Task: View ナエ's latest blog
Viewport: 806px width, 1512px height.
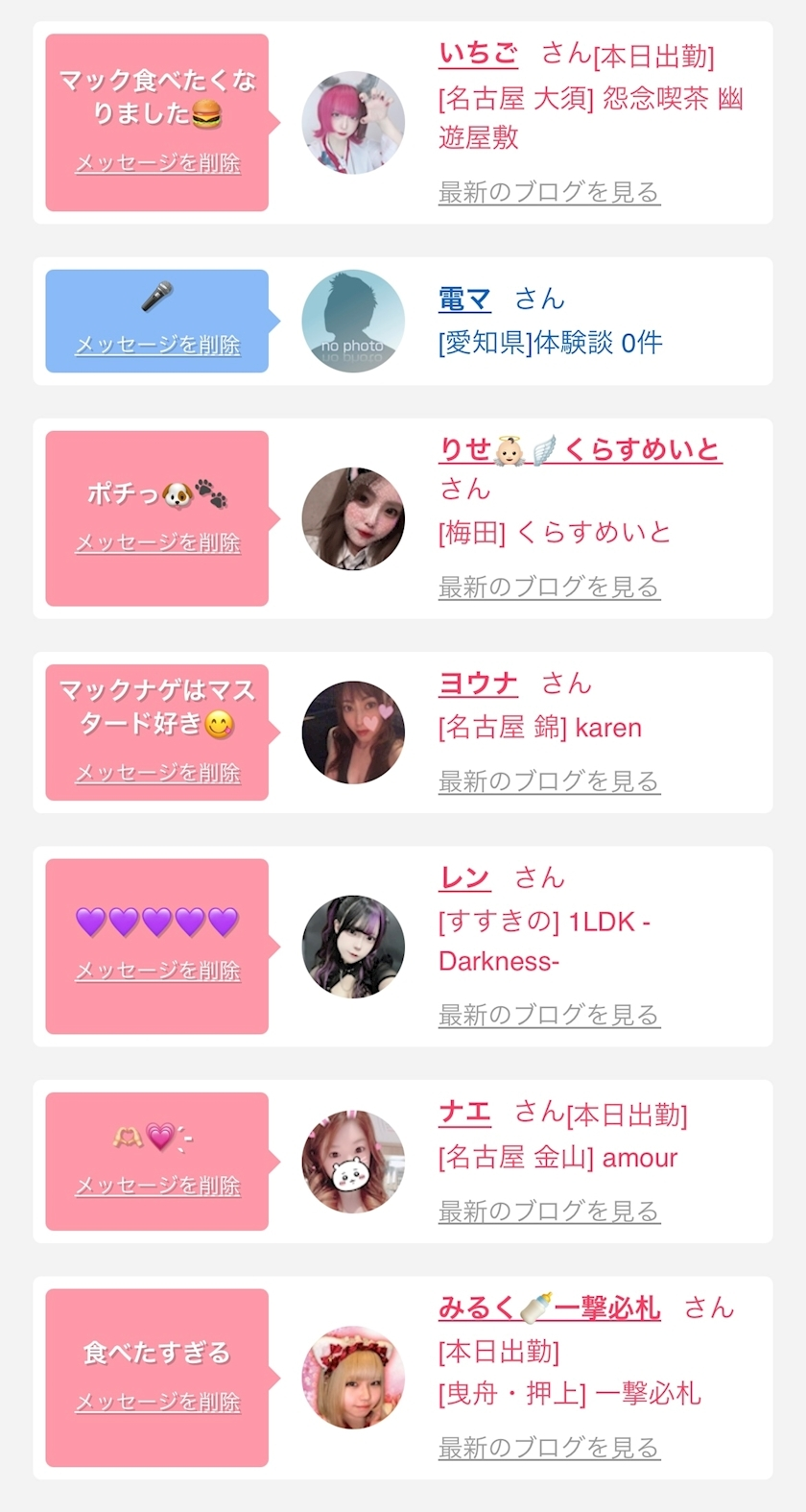Action: tap(549, 1212)
